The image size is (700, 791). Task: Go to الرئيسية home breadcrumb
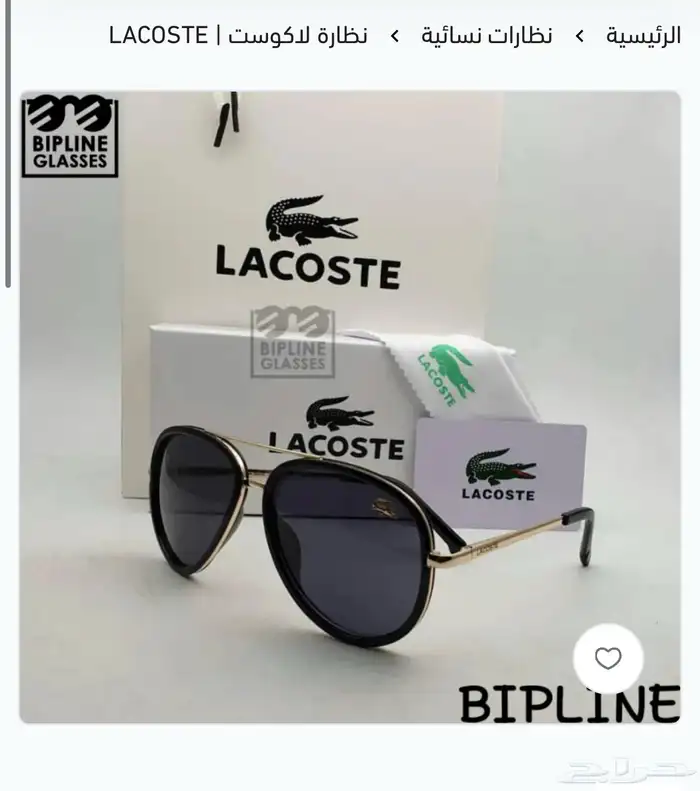click(643, 36)
